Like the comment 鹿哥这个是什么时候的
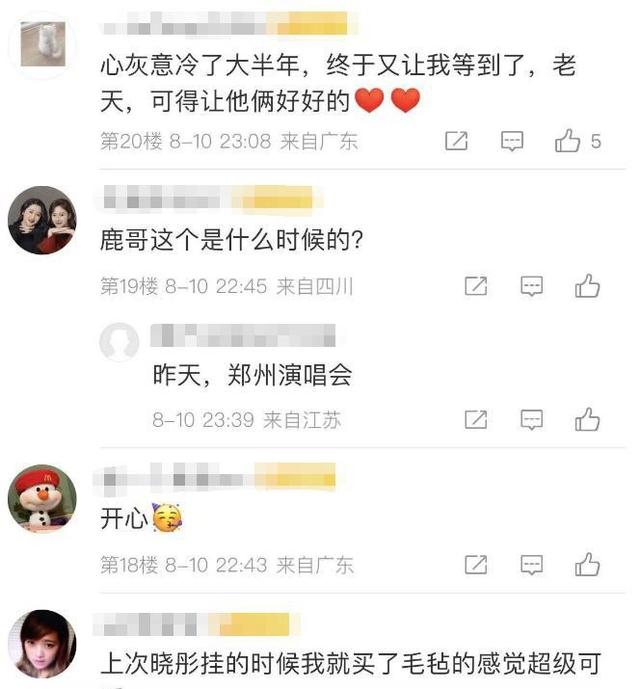This screenshot has height=689, width=640. pos(587,287)
